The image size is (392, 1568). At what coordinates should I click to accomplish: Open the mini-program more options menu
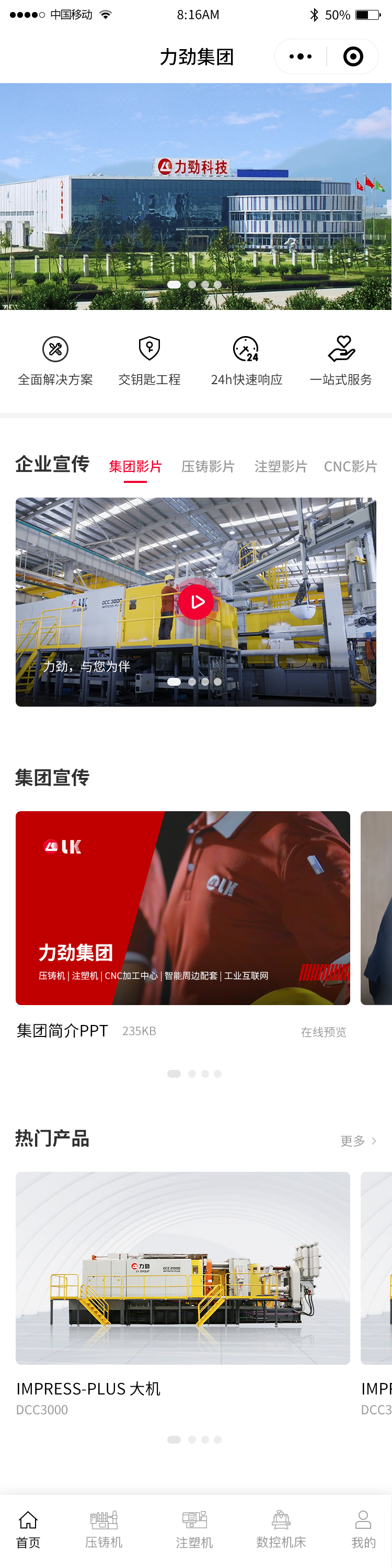pos(301,56)
